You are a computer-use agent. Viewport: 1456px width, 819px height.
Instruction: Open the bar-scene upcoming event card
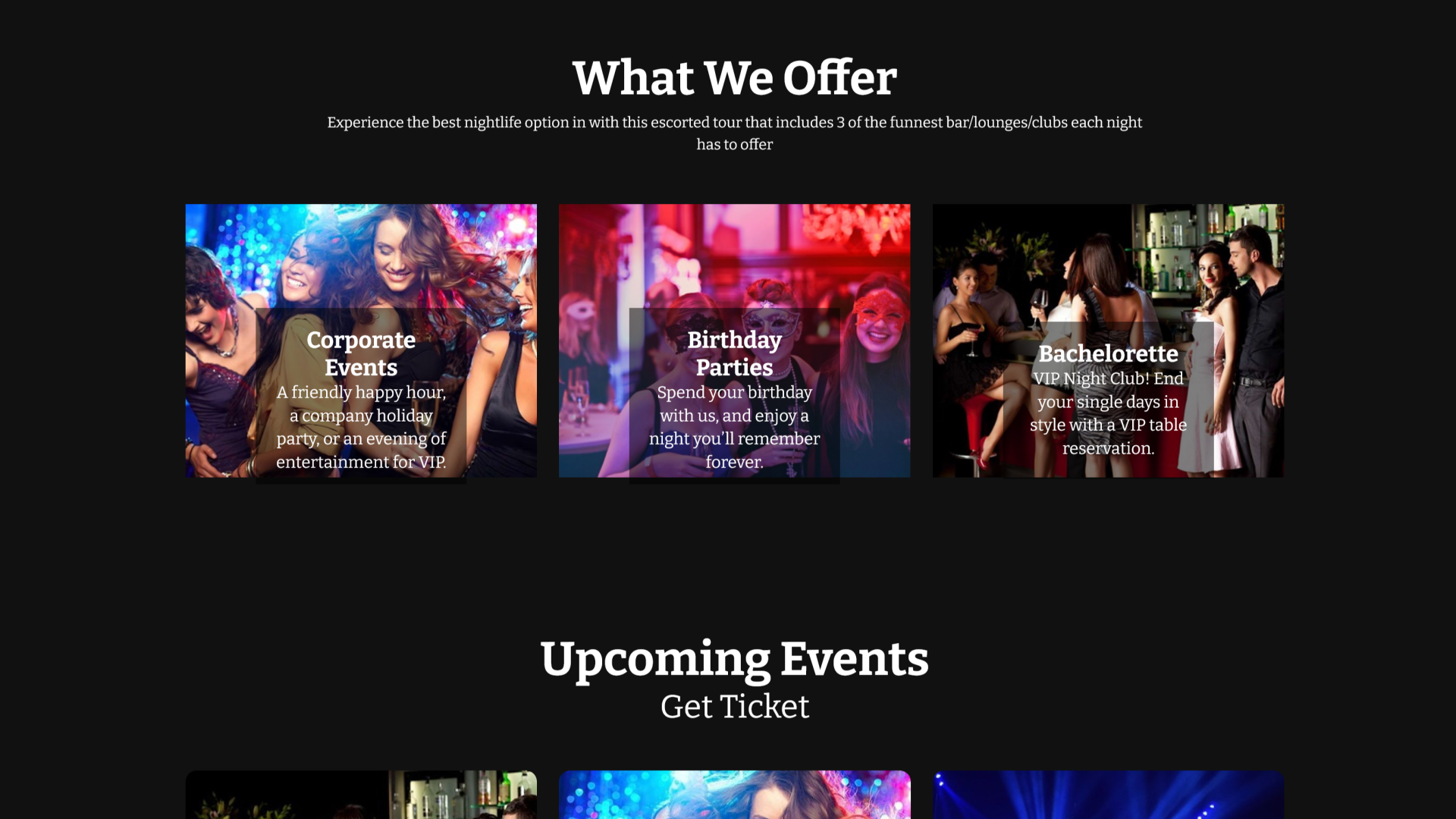361,795
